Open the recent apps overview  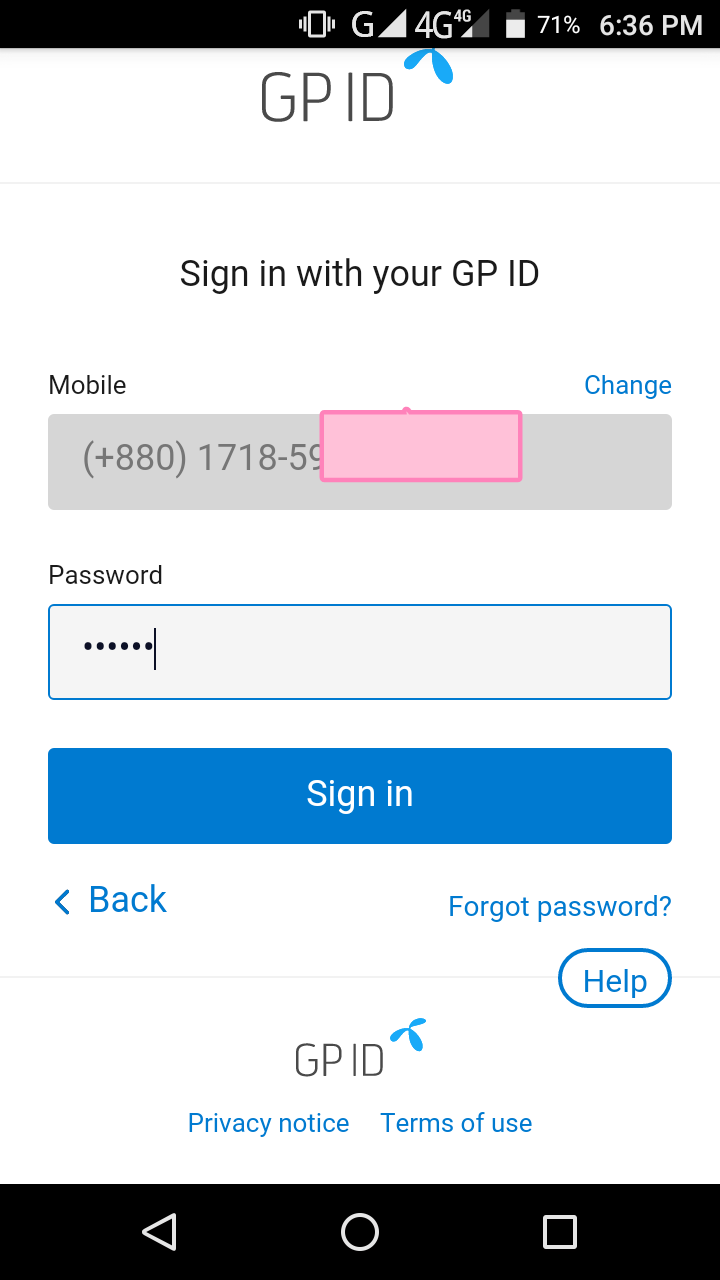559,1231
